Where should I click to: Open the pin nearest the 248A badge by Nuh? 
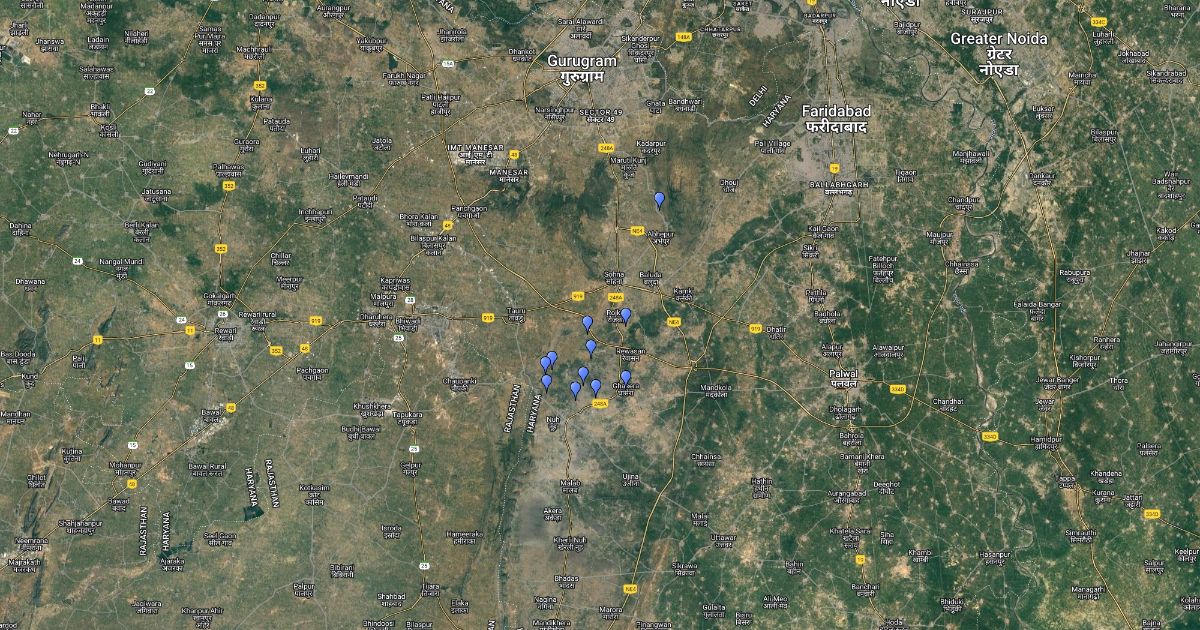point(596,386)
